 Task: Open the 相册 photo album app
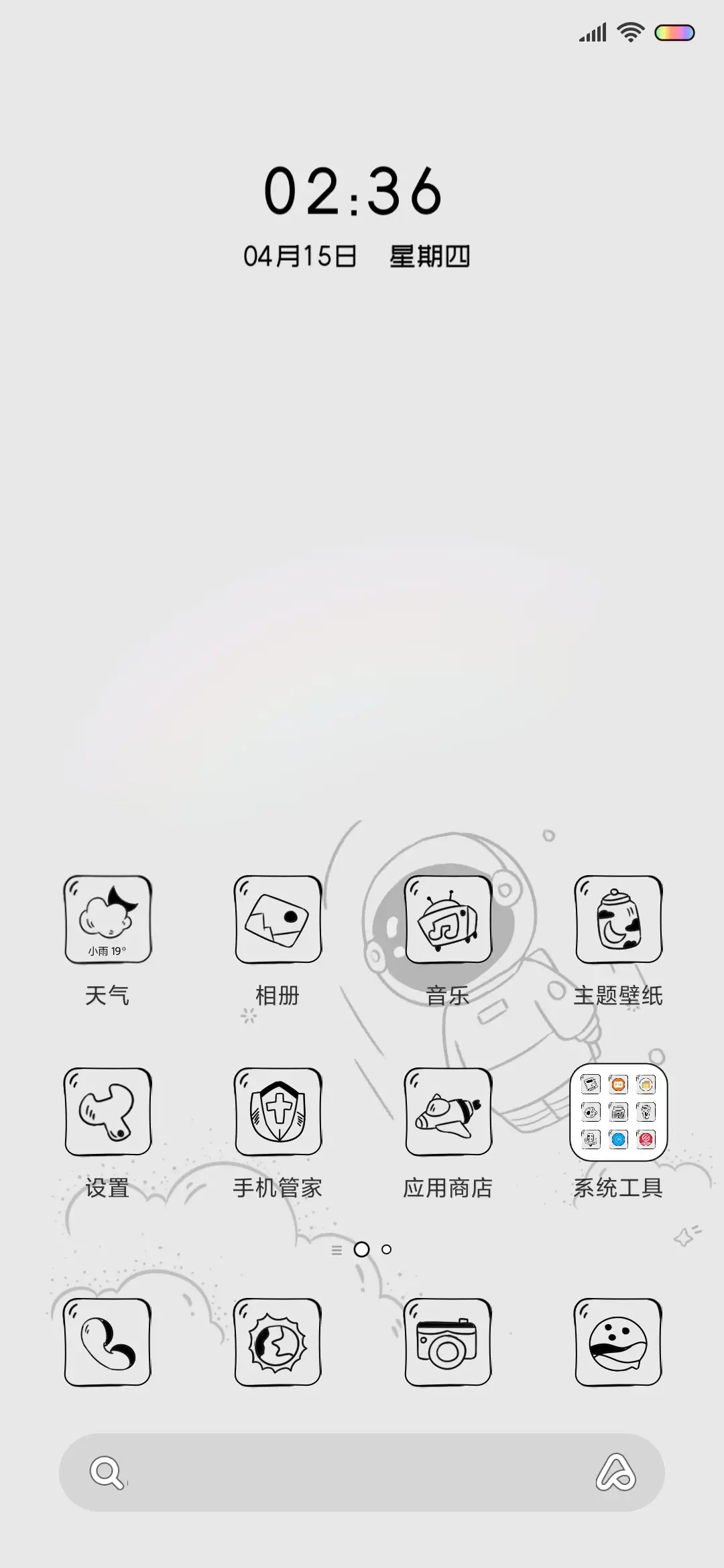coord(278,920)
